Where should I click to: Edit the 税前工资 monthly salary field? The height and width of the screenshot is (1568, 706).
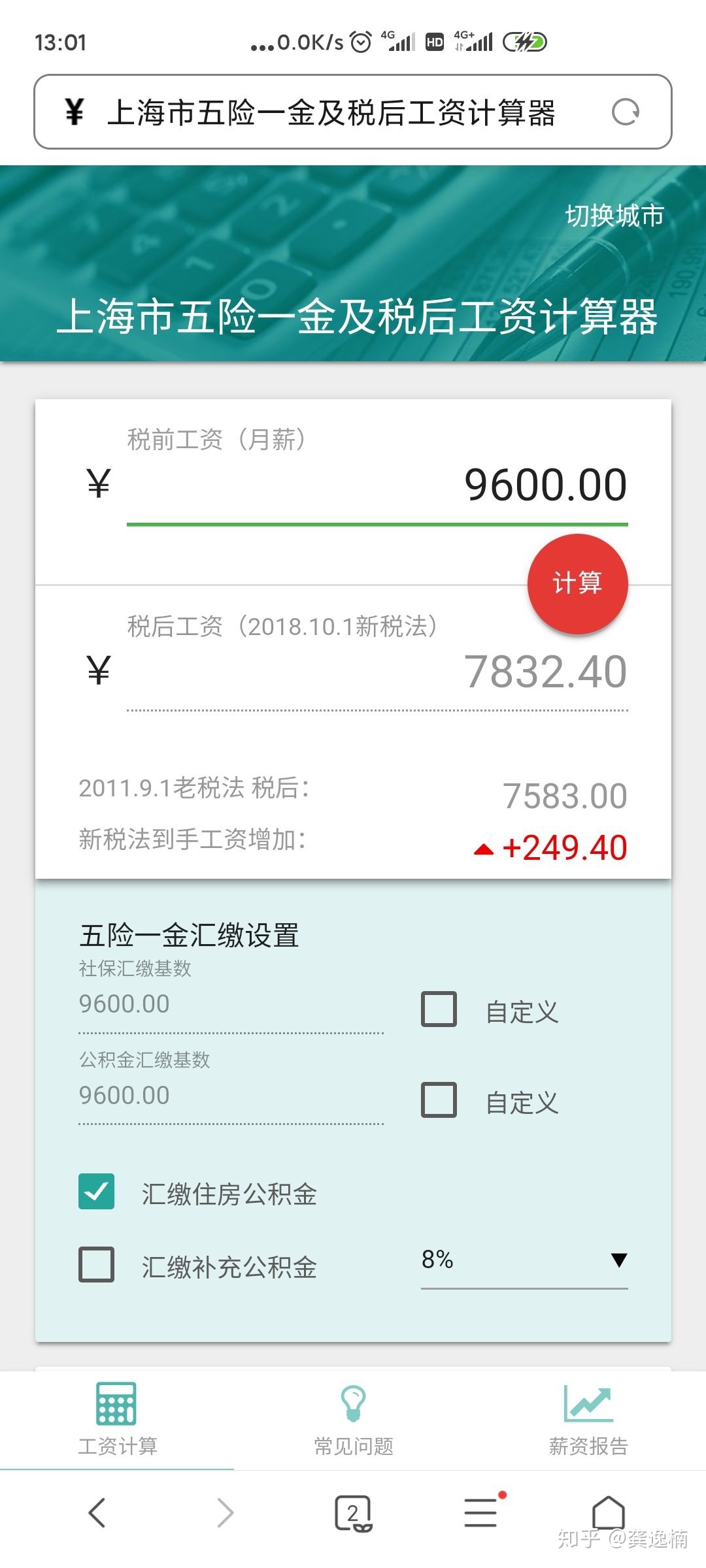(x=377, y=485)
